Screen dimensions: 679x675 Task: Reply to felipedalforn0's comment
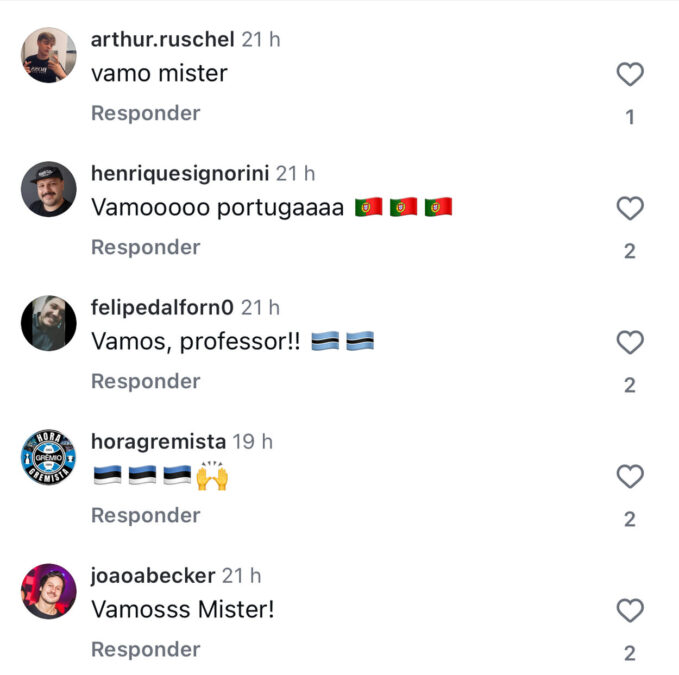145,381
